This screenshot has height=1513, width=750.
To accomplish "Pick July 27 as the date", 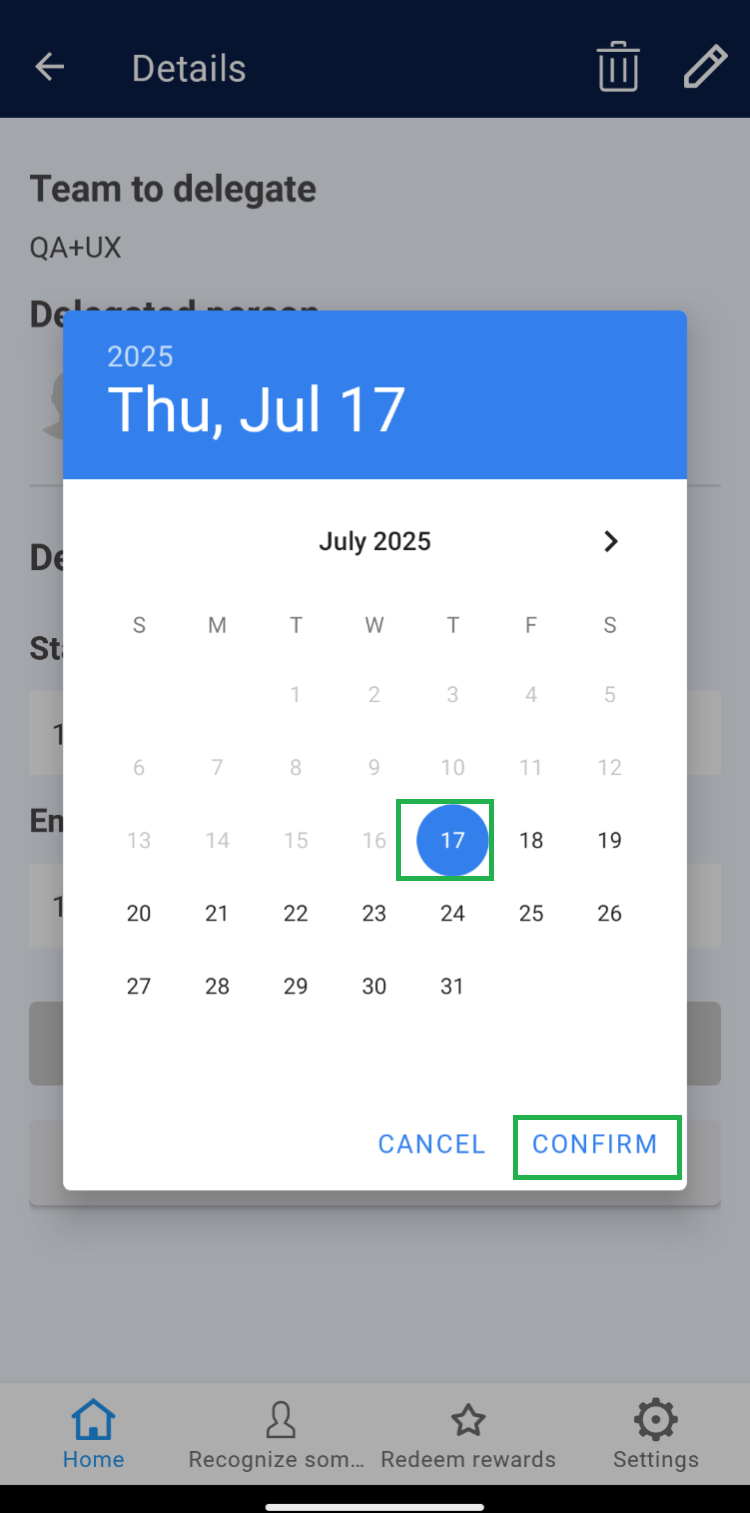I will tap(139, 986).
